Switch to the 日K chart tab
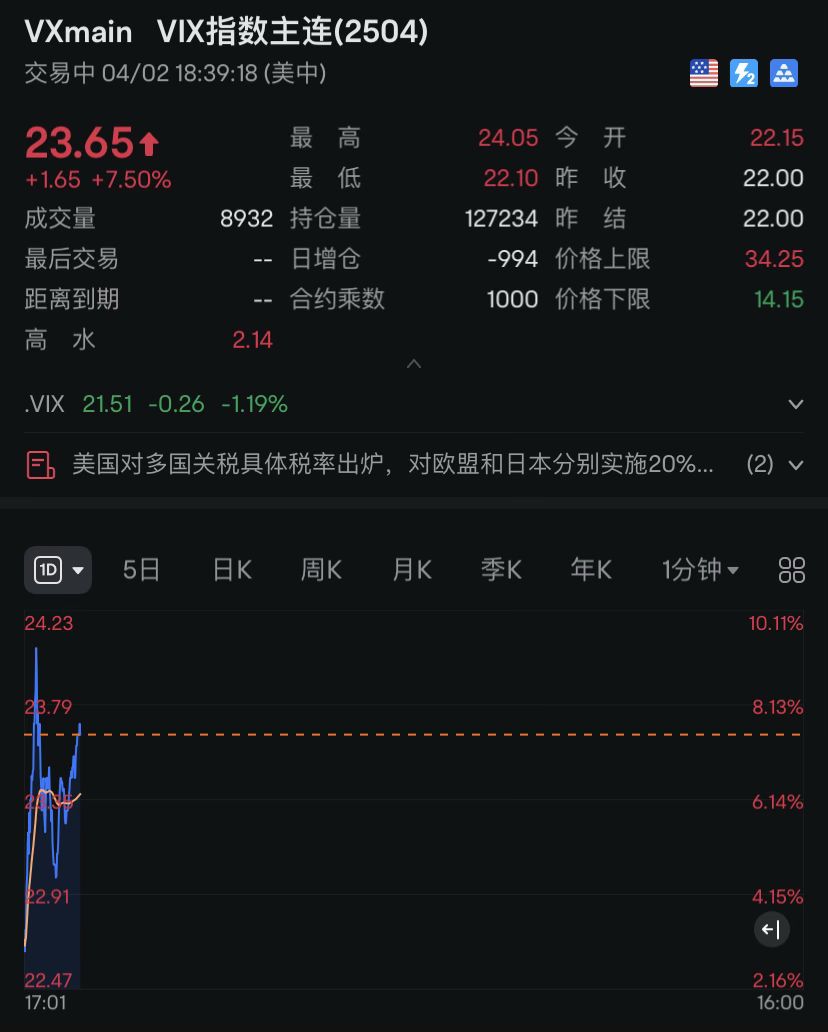This screenshot has height=1032, width=828. click(x=231, y=570)
